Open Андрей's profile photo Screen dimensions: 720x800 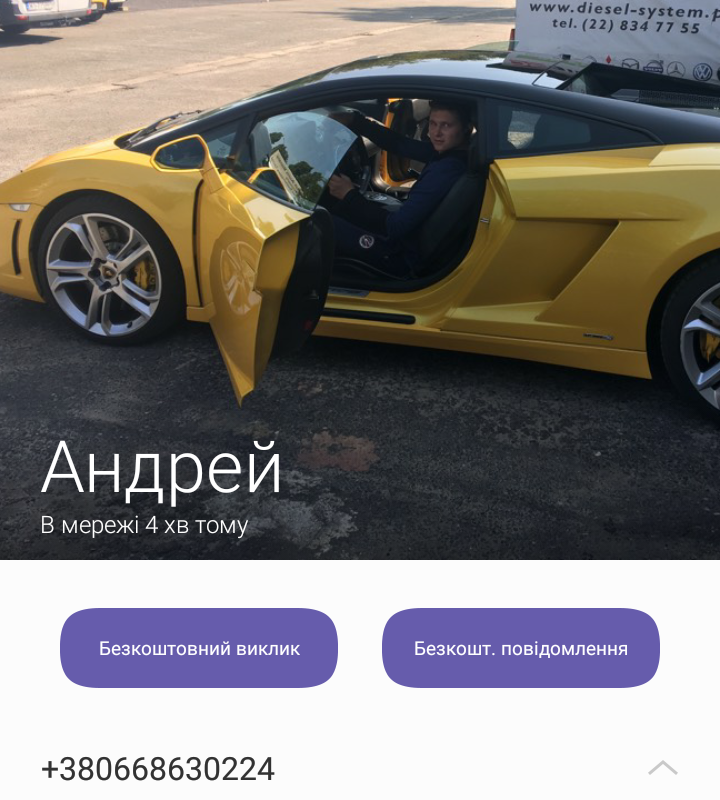(x=360, y=250)
